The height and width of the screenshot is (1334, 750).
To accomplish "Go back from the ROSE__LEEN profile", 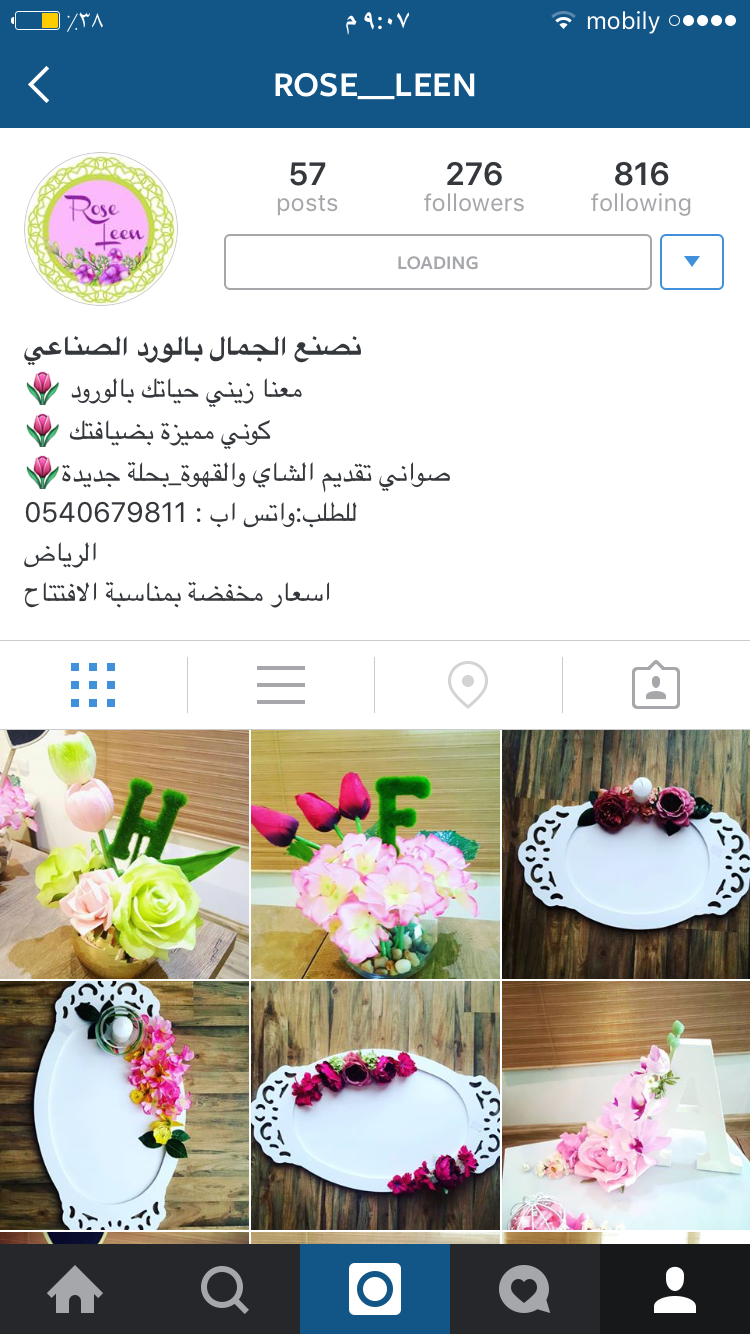I will (39, 85).
